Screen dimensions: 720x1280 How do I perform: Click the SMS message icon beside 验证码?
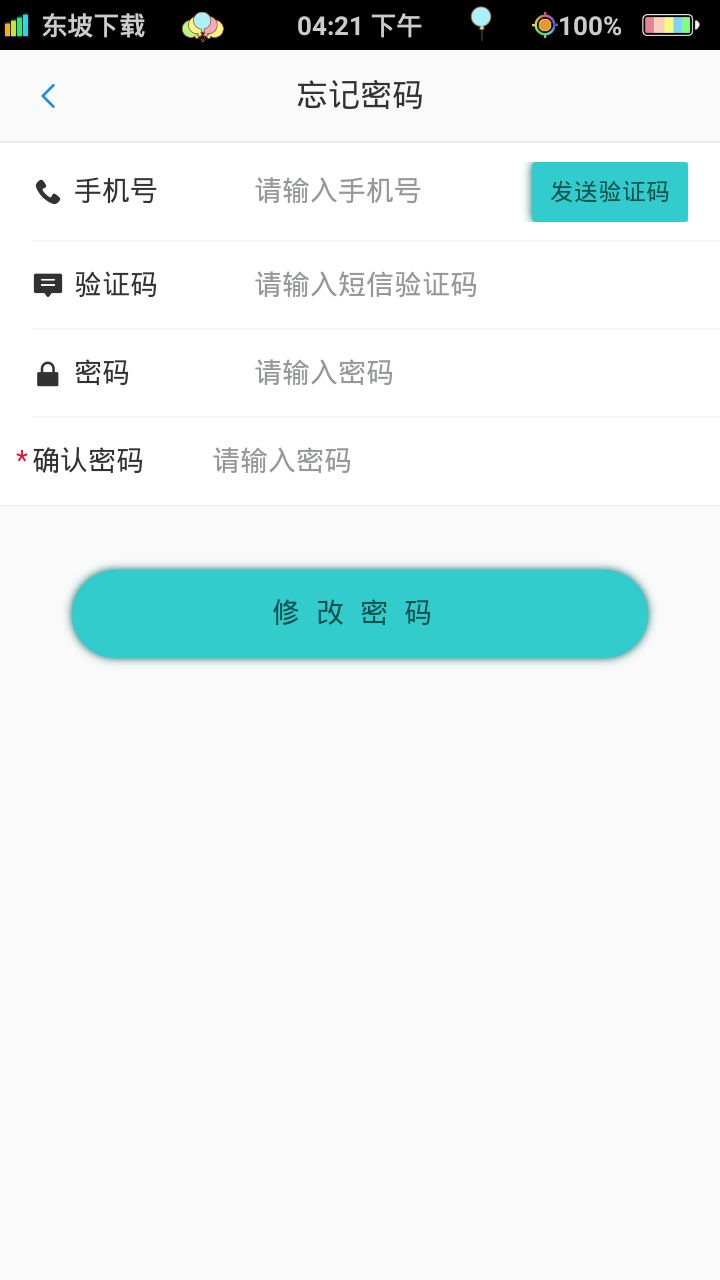click(x=47, y=284)
